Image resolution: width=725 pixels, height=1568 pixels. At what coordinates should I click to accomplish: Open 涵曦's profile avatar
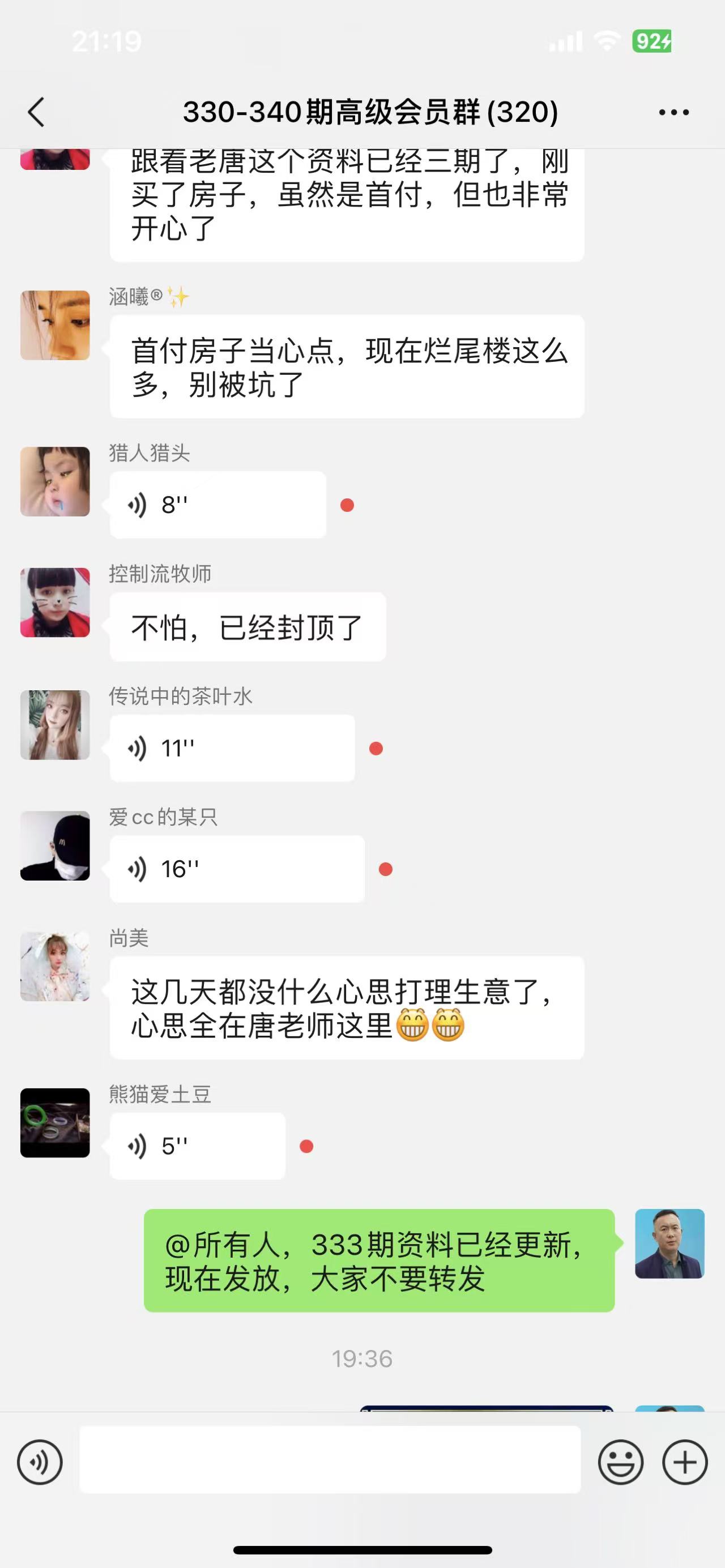click(55, 325)
